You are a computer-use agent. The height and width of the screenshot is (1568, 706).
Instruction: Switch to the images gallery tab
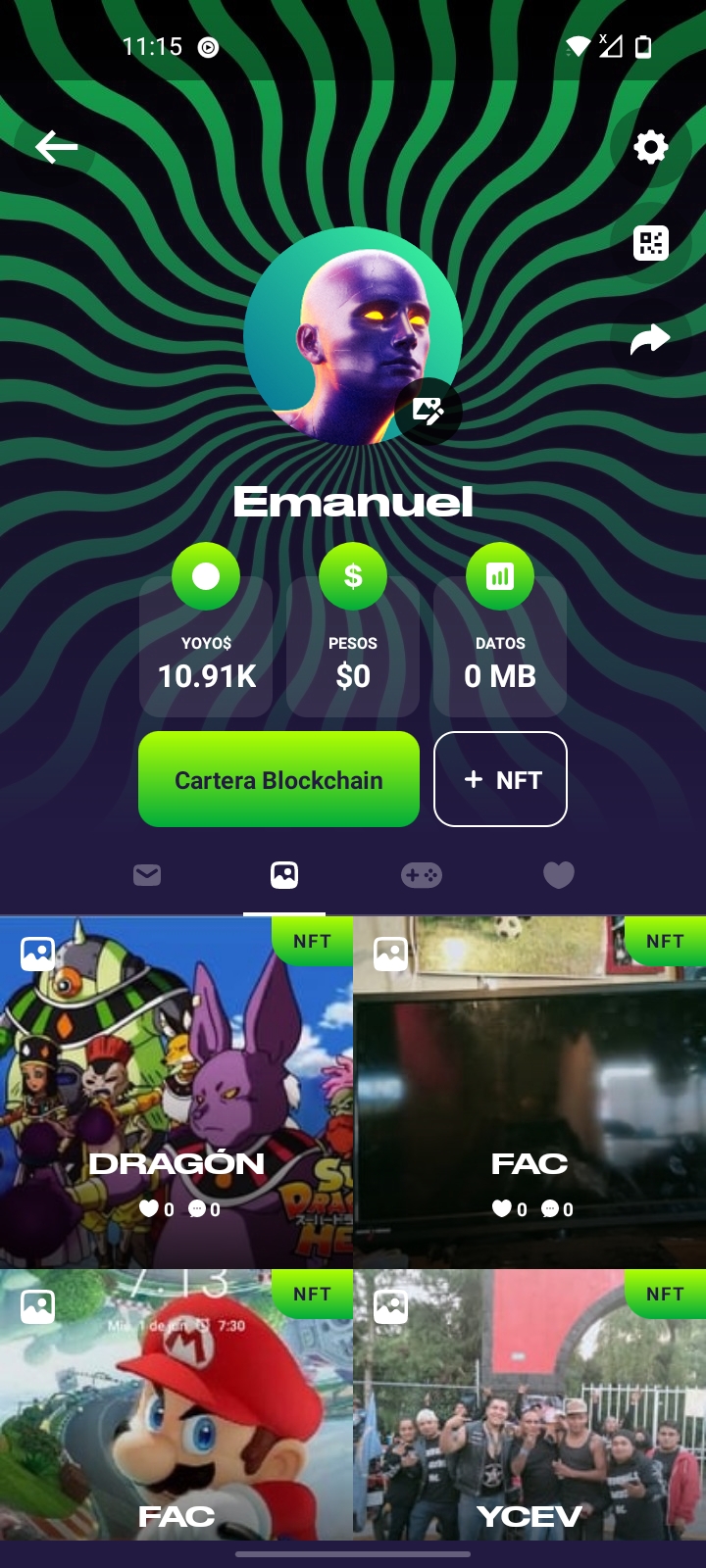click(284, 874)
